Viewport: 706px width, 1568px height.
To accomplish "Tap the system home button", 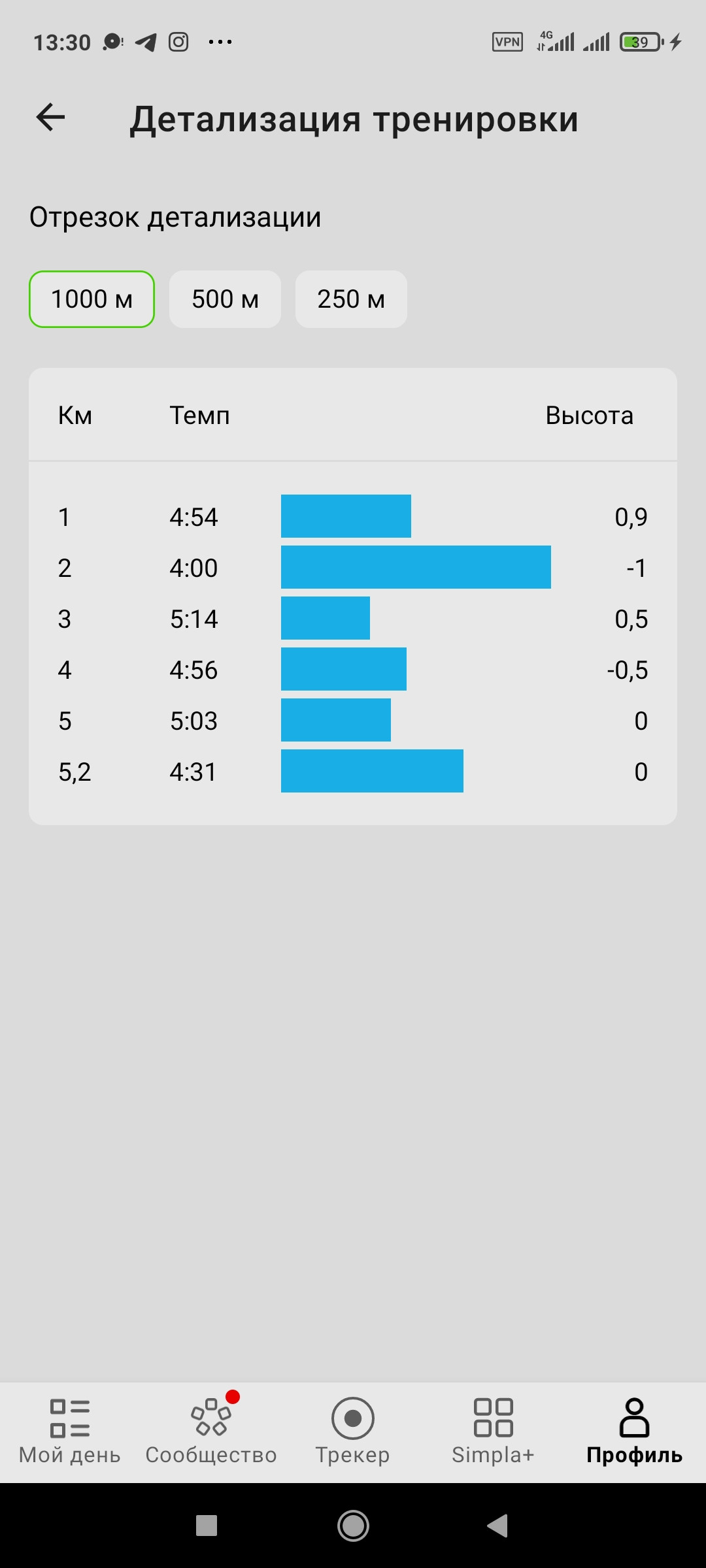I will tap(353, 1526).
